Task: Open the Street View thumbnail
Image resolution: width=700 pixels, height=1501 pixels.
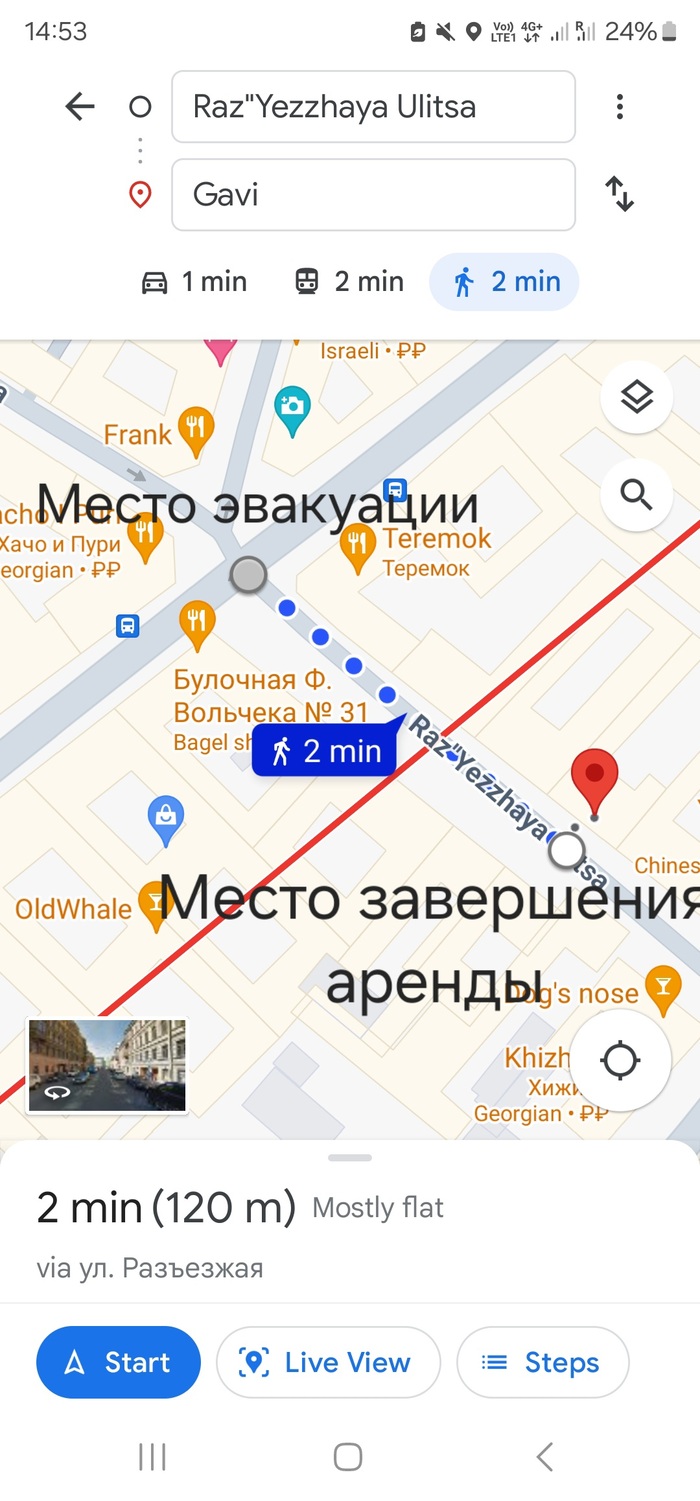Action: (107, 1066)
